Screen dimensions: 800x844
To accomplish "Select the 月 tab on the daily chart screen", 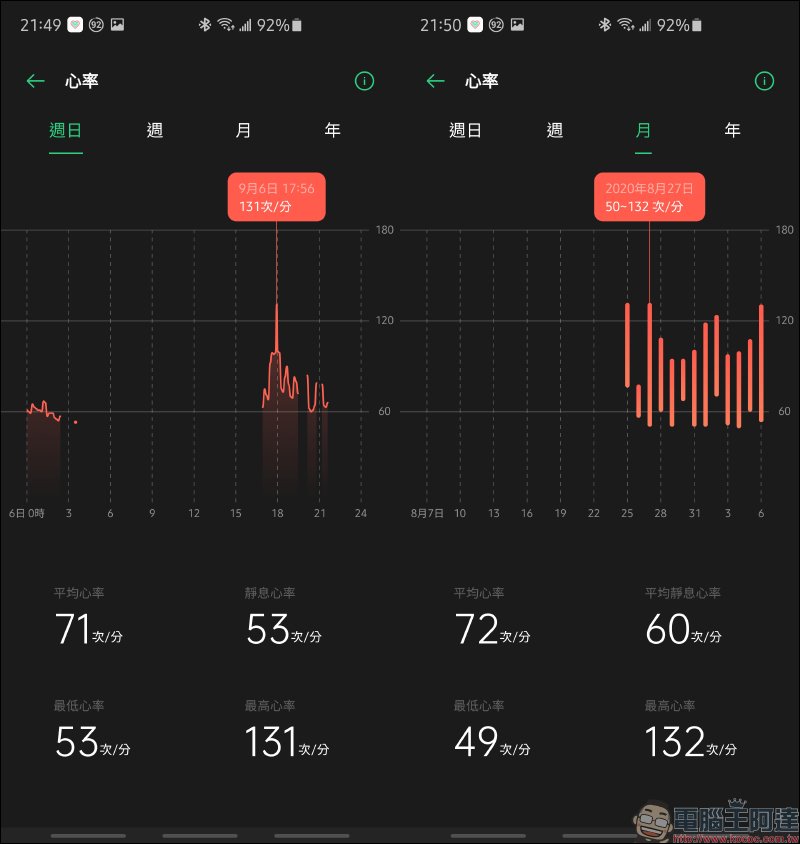I will click(x=243, y=130).
